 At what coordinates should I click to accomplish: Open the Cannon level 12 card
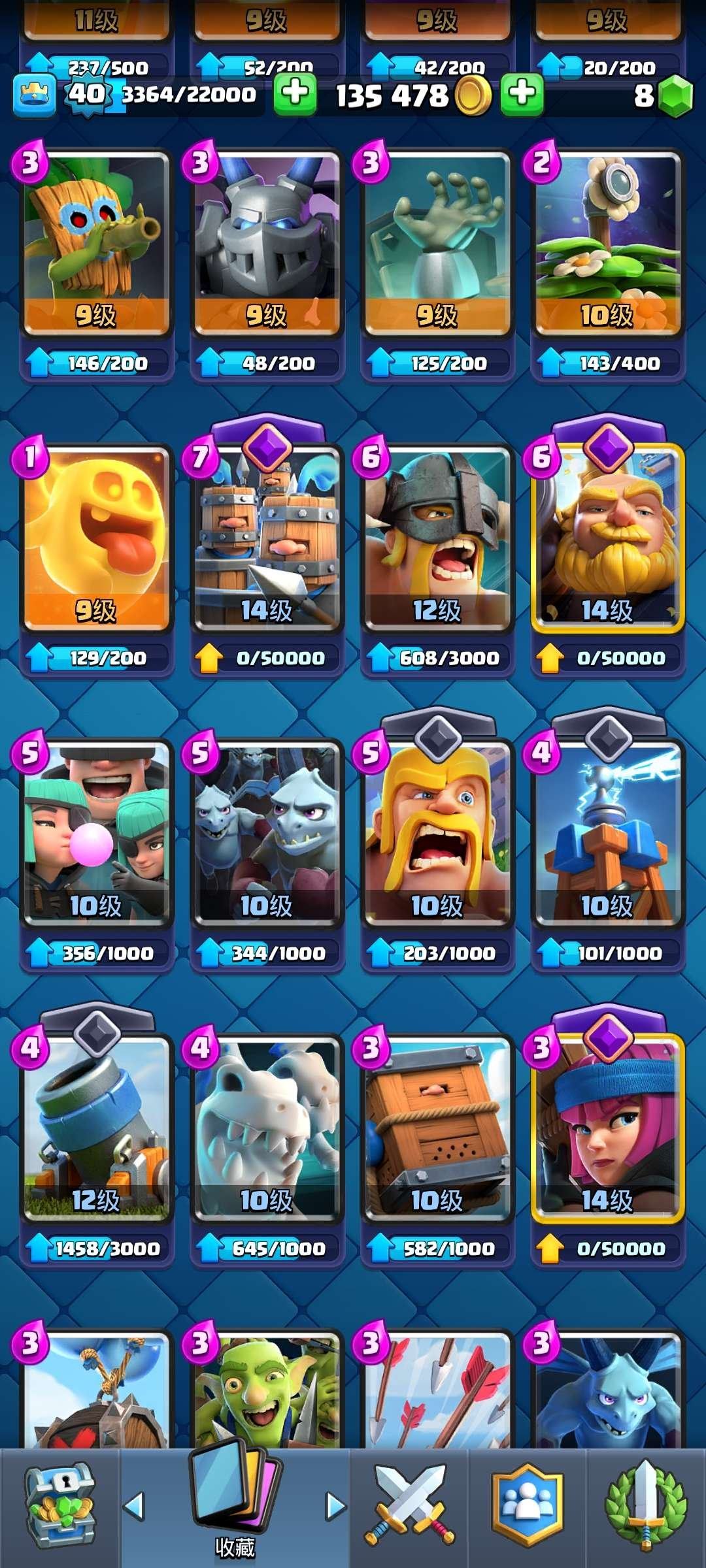(x=96, y=1127)
